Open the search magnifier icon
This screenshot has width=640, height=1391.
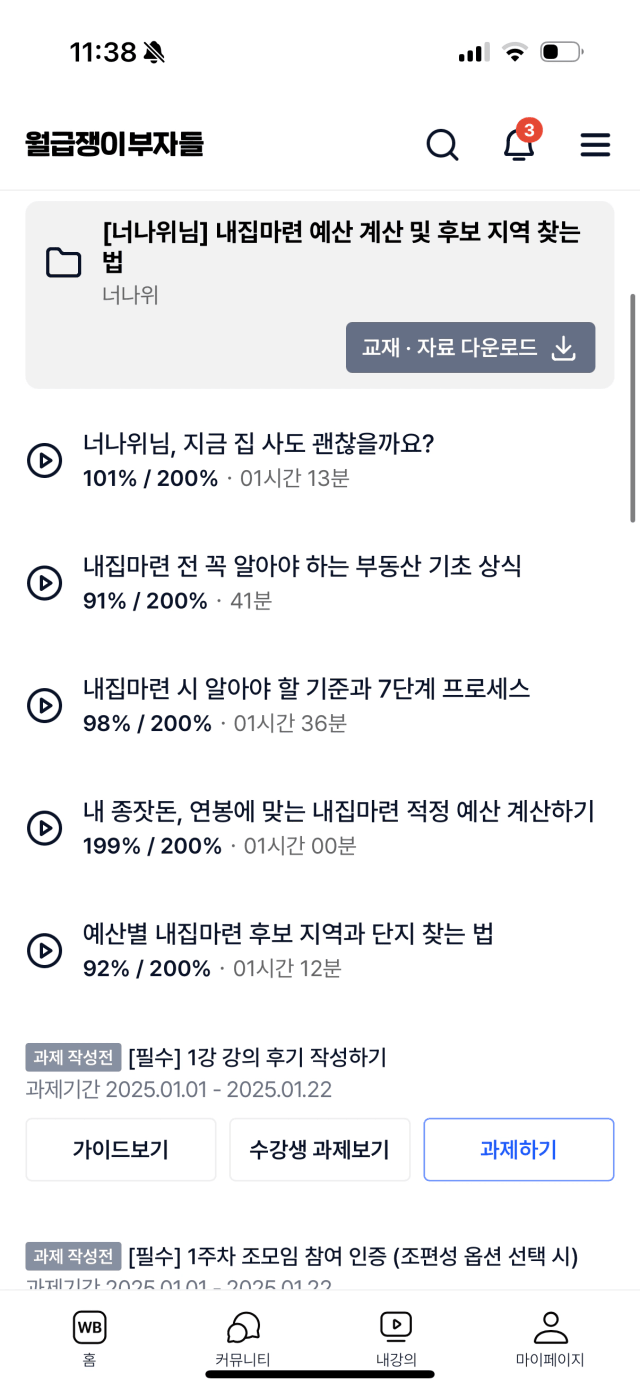pos(442,146)
